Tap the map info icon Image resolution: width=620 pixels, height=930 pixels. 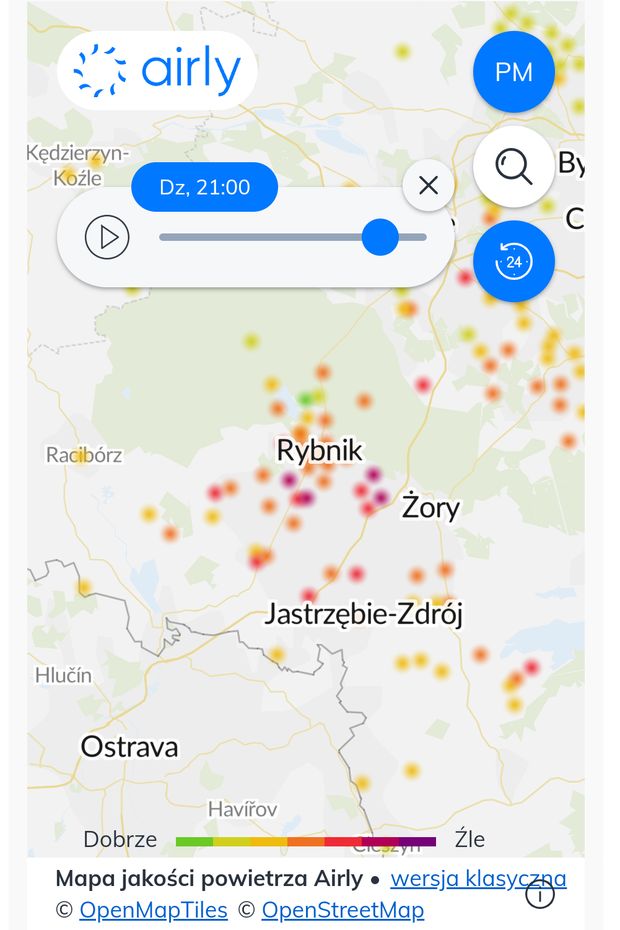[x=540, y=895]
